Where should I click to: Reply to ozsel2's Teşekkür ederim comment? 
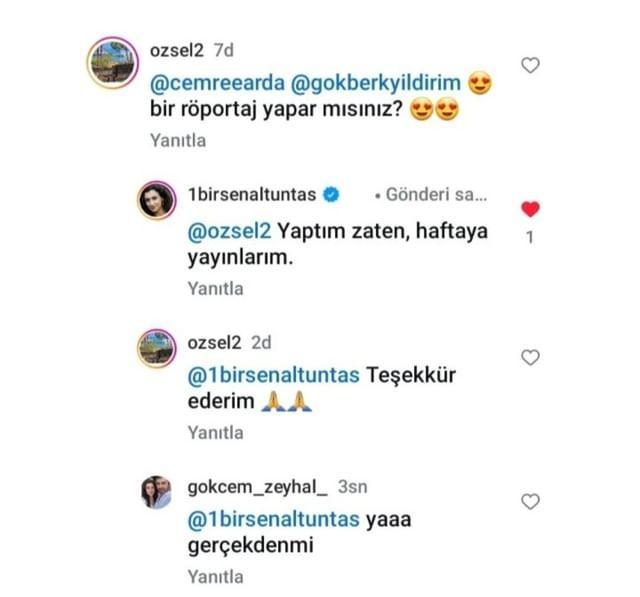click(215, 433)
